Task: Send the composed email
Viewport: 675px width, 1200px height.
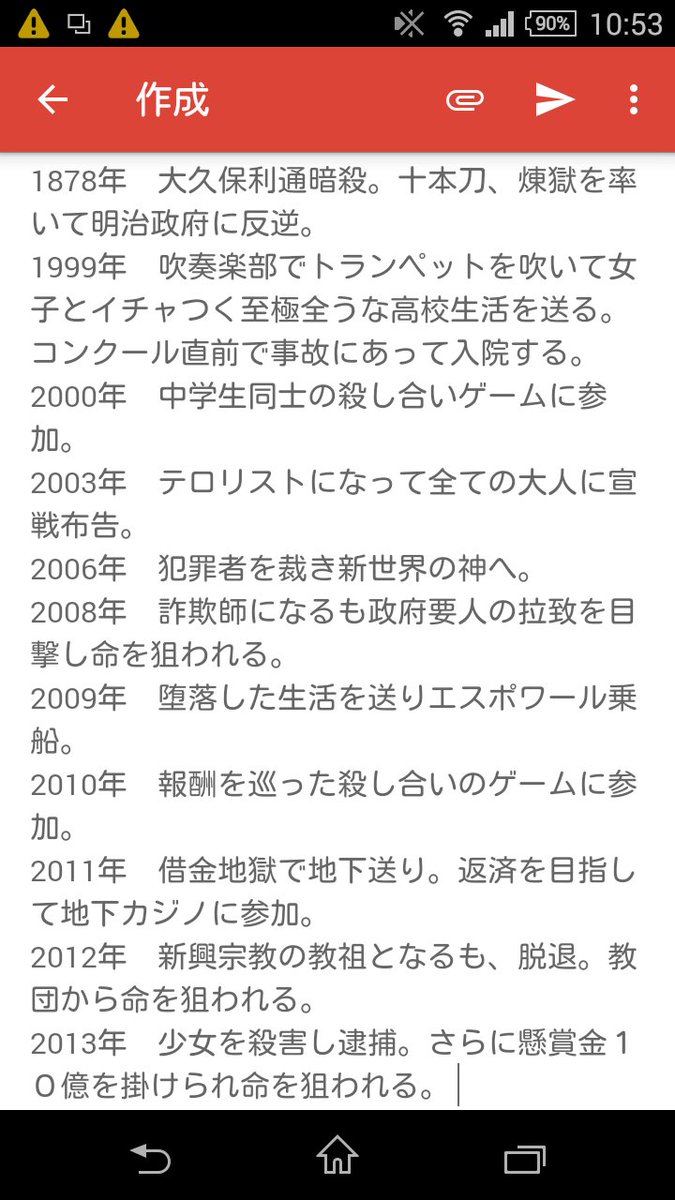Action: pyautogui.click(x=554, y=100)
